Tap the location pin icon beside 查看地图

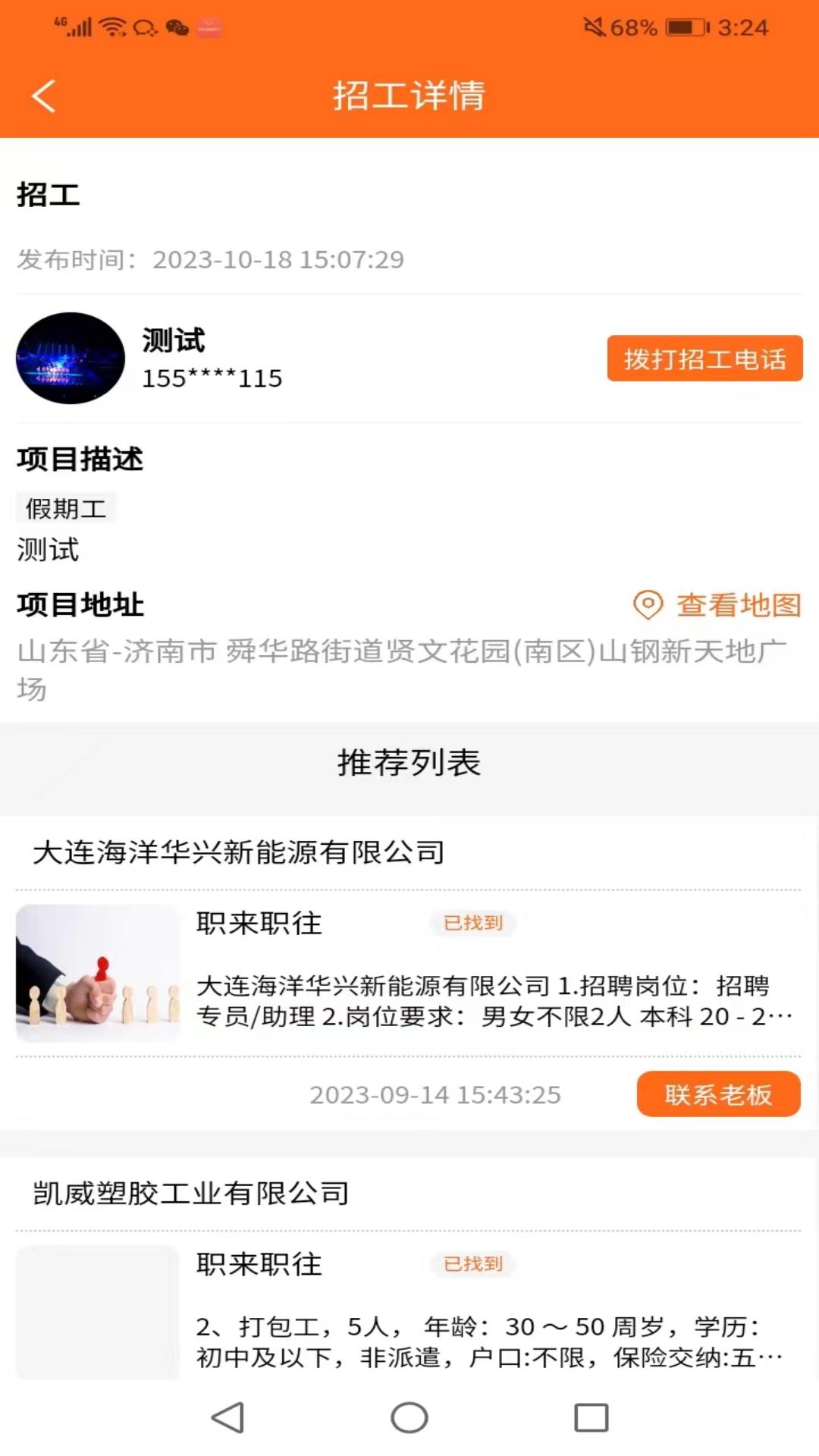[648, 606]
